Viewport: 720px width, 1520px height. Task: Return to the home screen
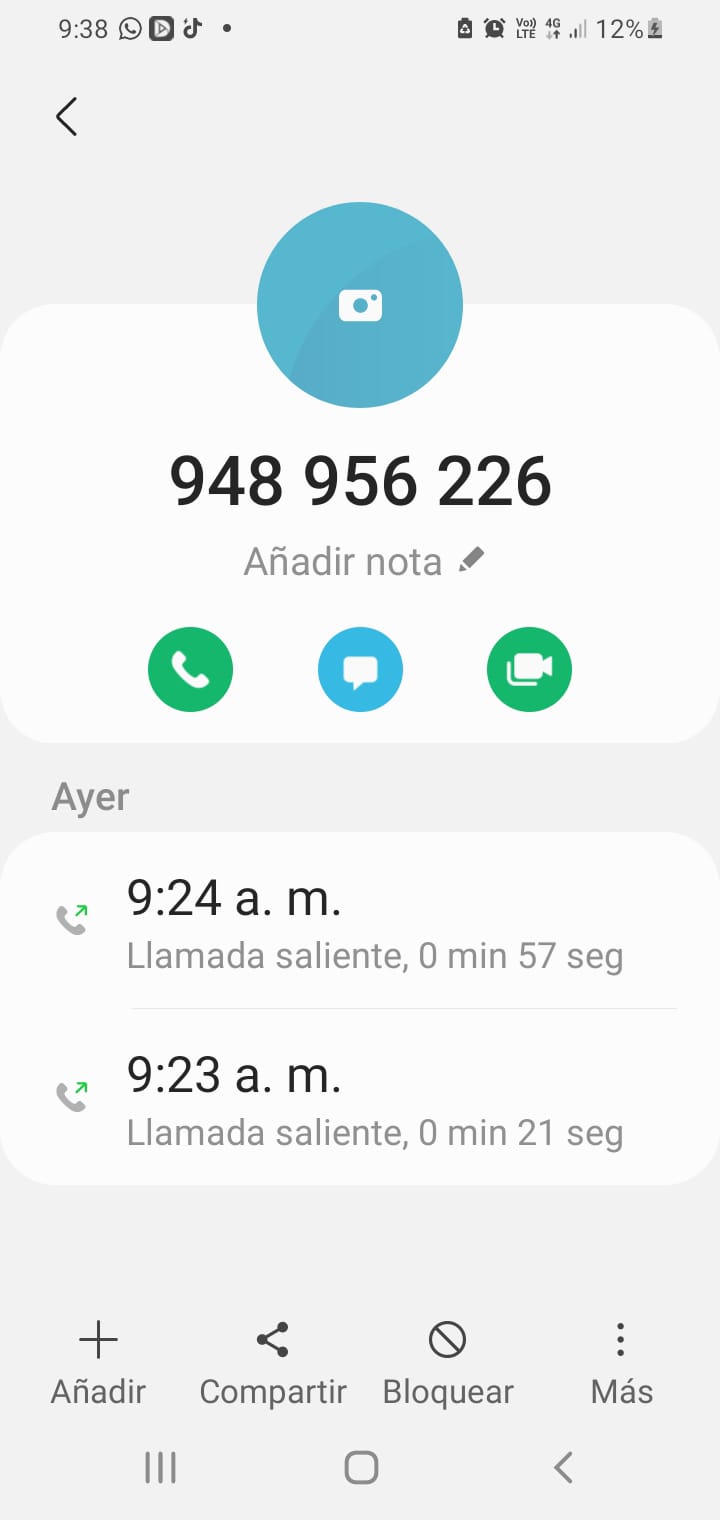[361, 1467]
